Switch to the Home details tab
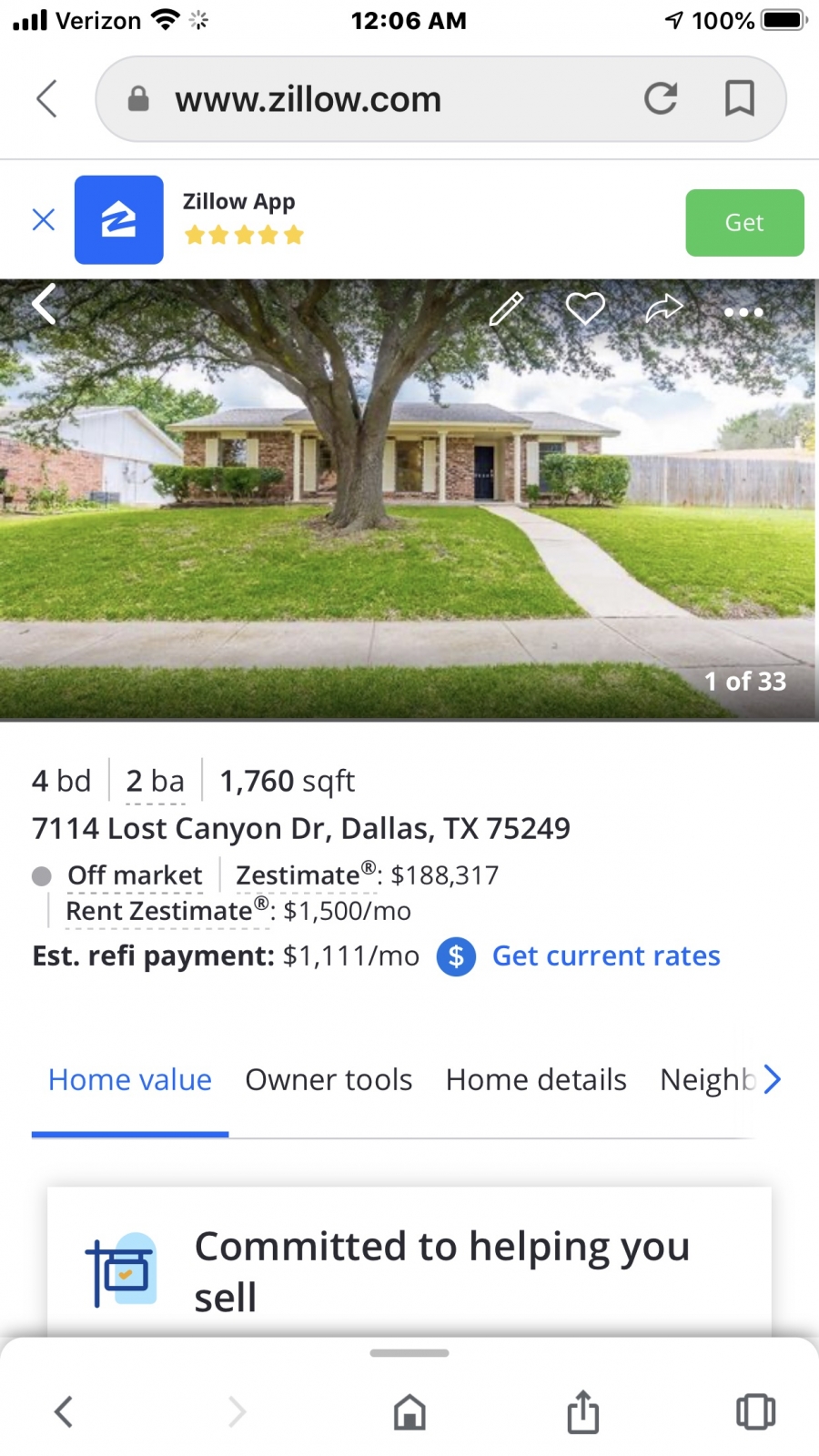 tap(536, 1080)
